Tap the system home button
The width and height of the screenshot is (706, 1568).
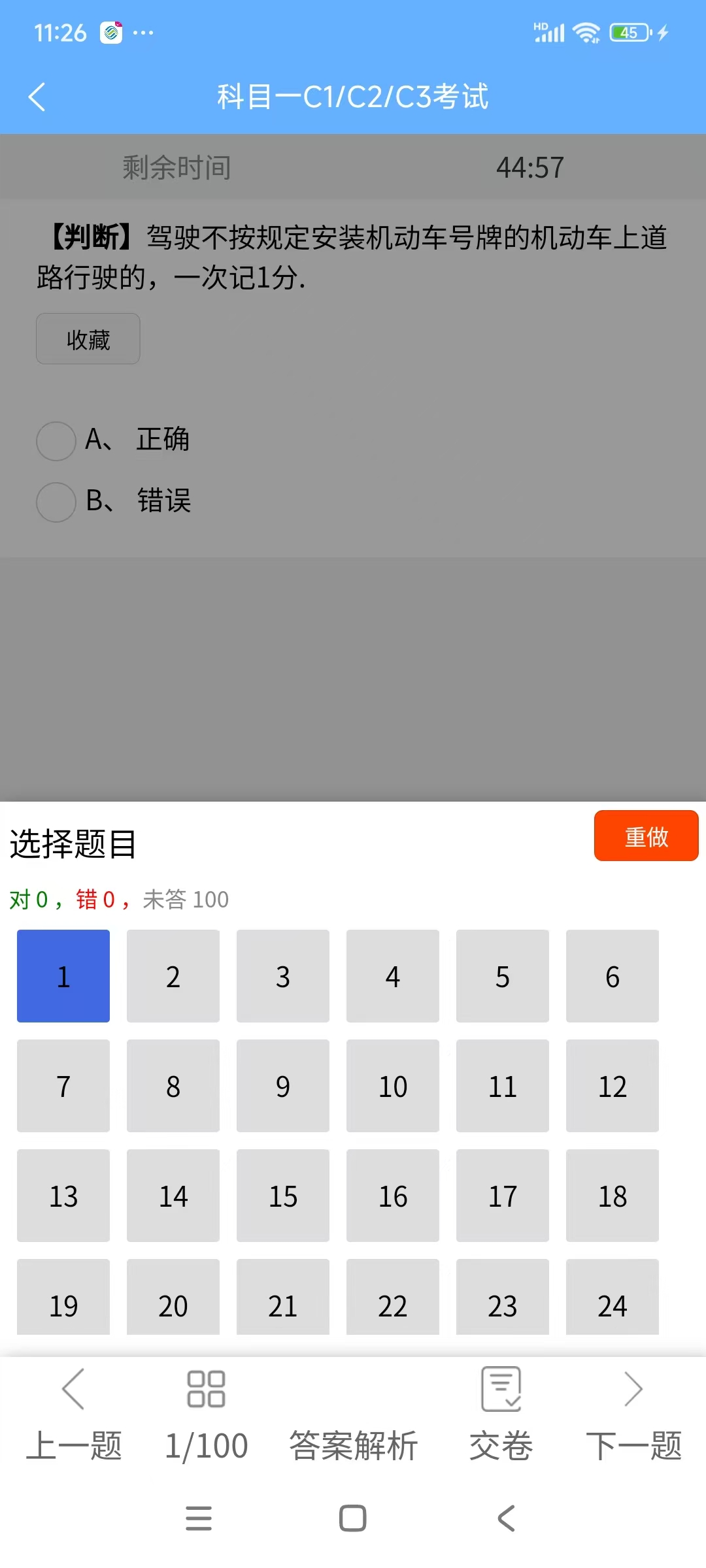pos(352,1518)
